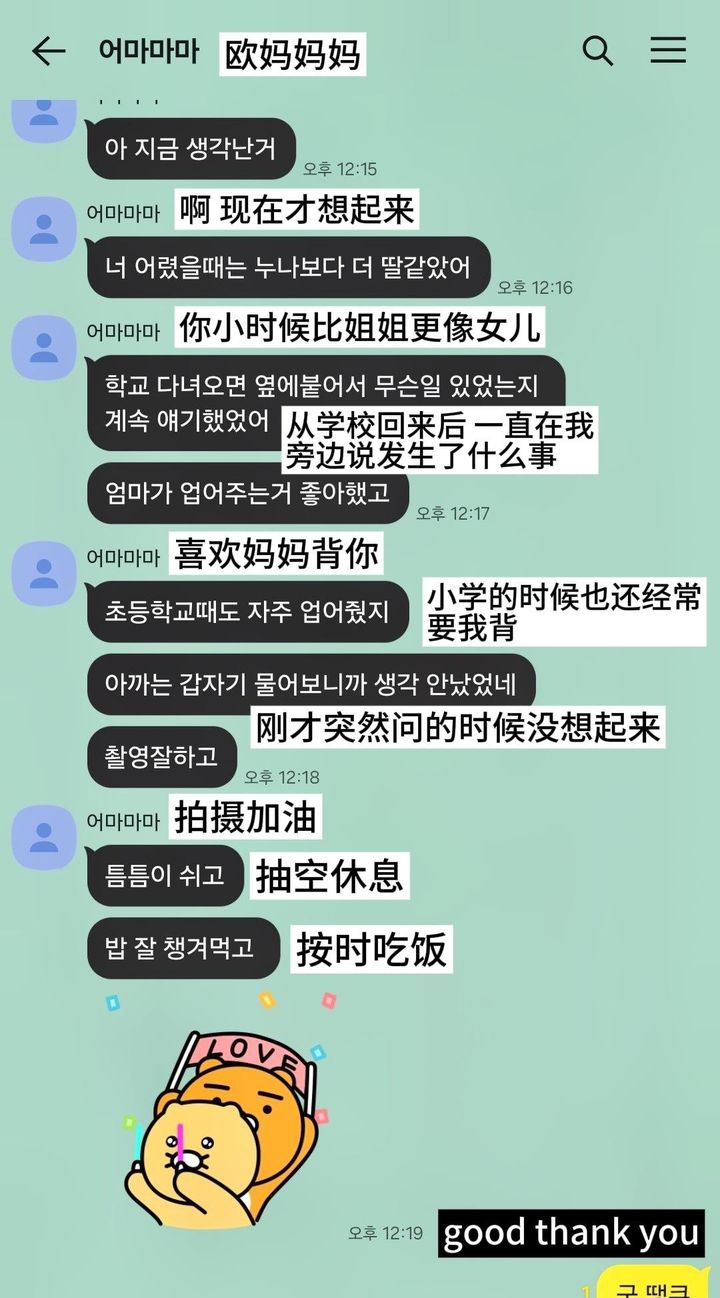Open sender's profile picture beside '너 어렸을때는' message

pyautogui.click(x=44, y=229)
